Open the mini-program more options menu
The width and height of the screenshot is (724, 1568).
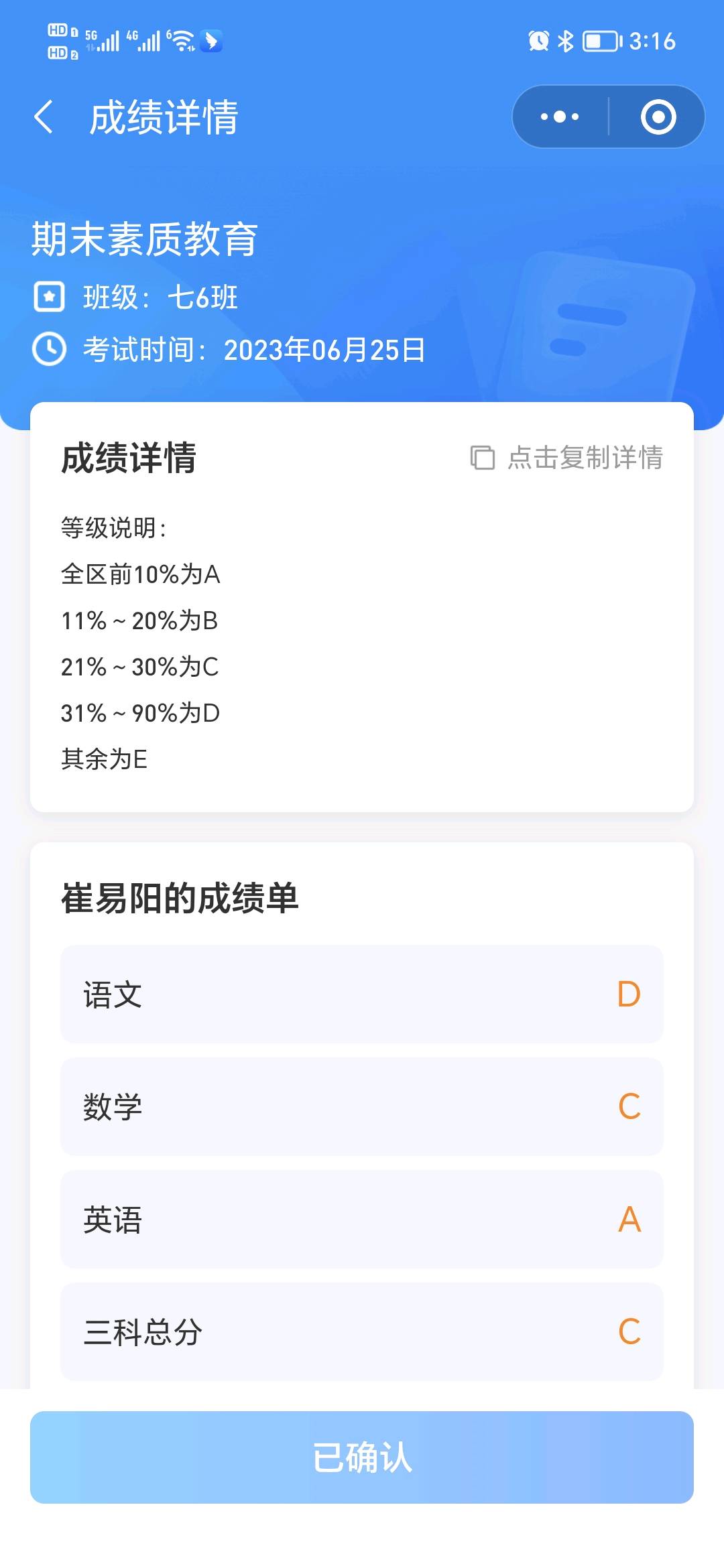coord(558,116)
